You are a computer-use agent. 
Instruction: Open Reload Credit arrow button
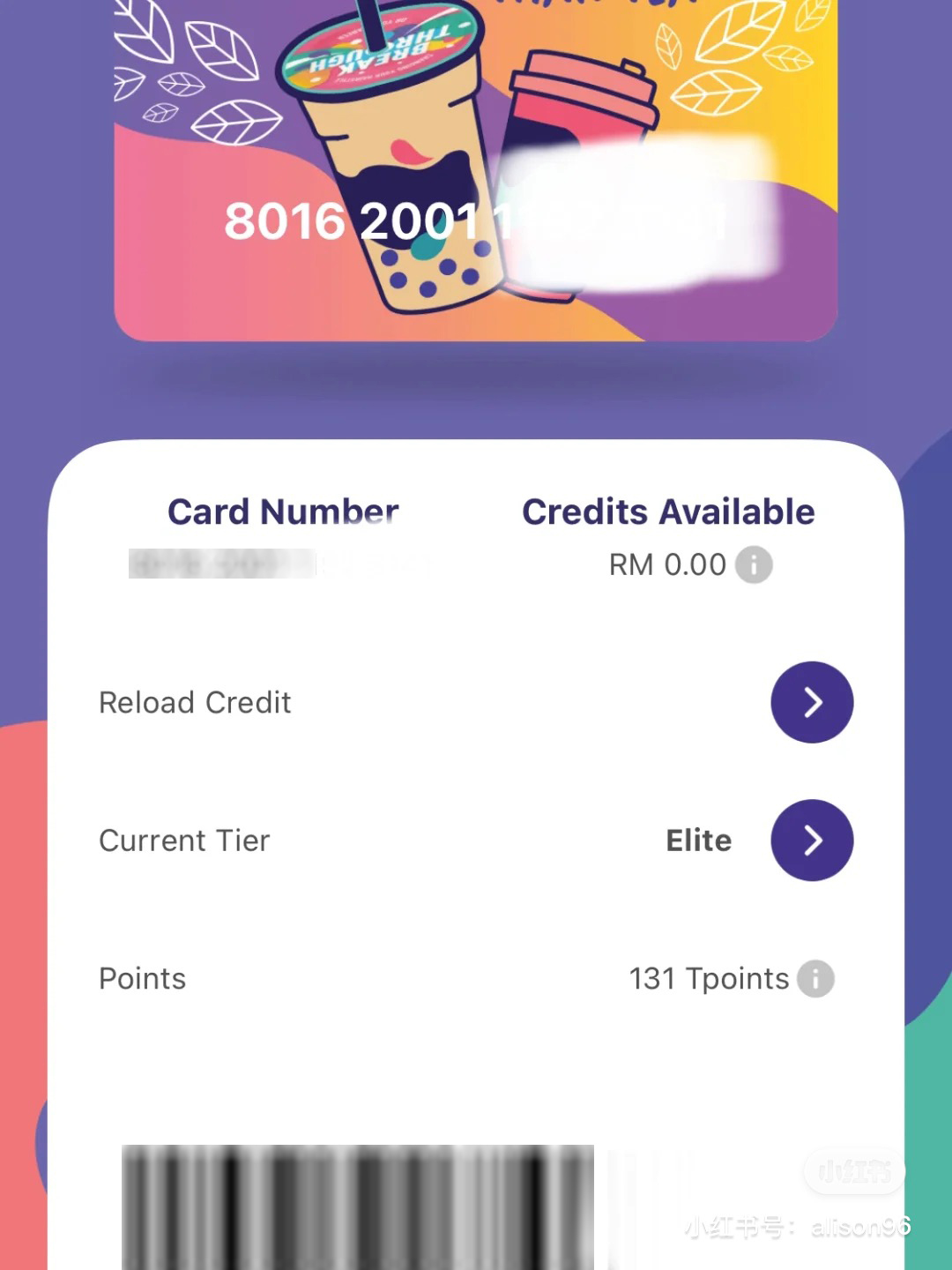812,702
